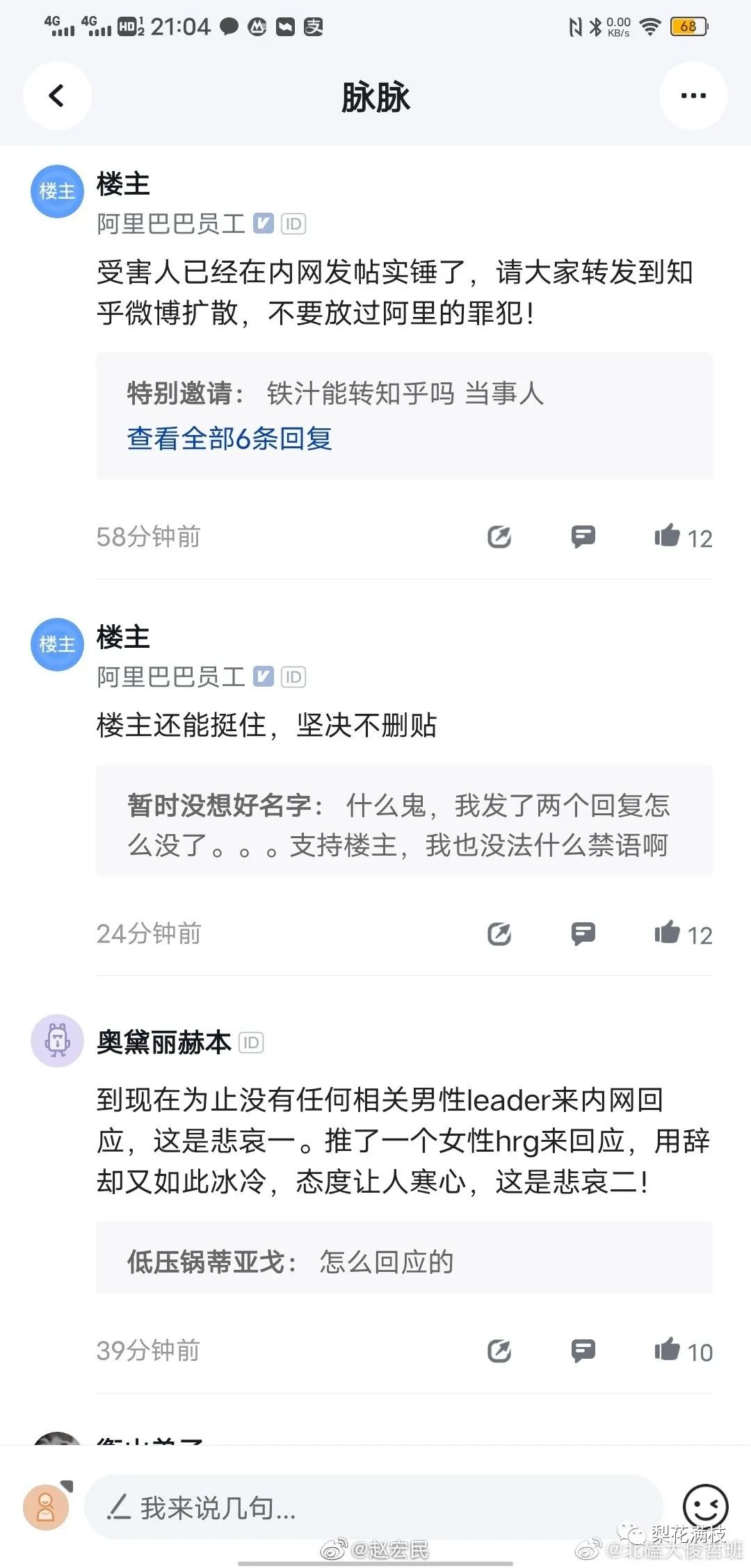Open 奥黛丽赫本's profile avatar
The width and height of the screenshot is (751, 1568).
57,1040
